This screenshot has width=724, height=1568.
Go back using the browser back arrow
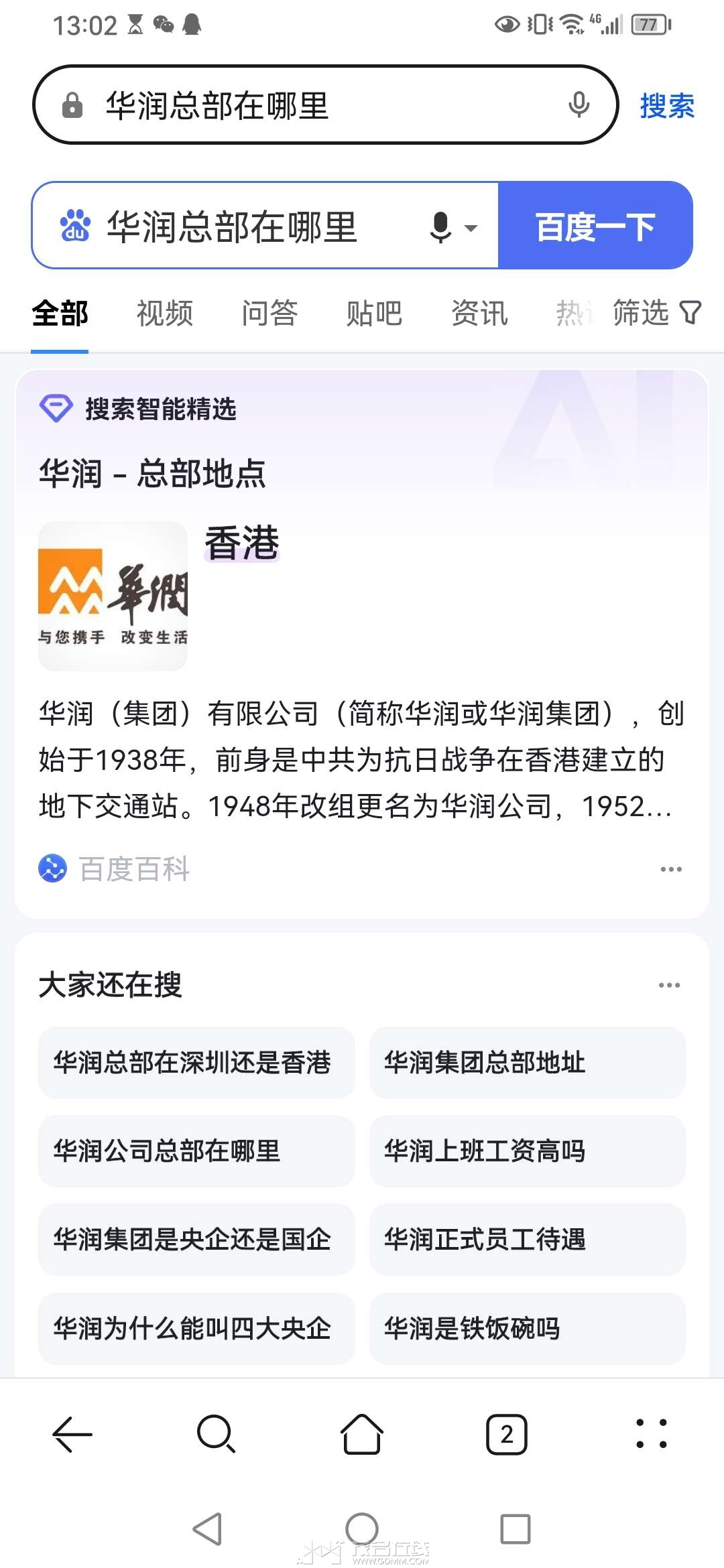(x=72, y=1434)
